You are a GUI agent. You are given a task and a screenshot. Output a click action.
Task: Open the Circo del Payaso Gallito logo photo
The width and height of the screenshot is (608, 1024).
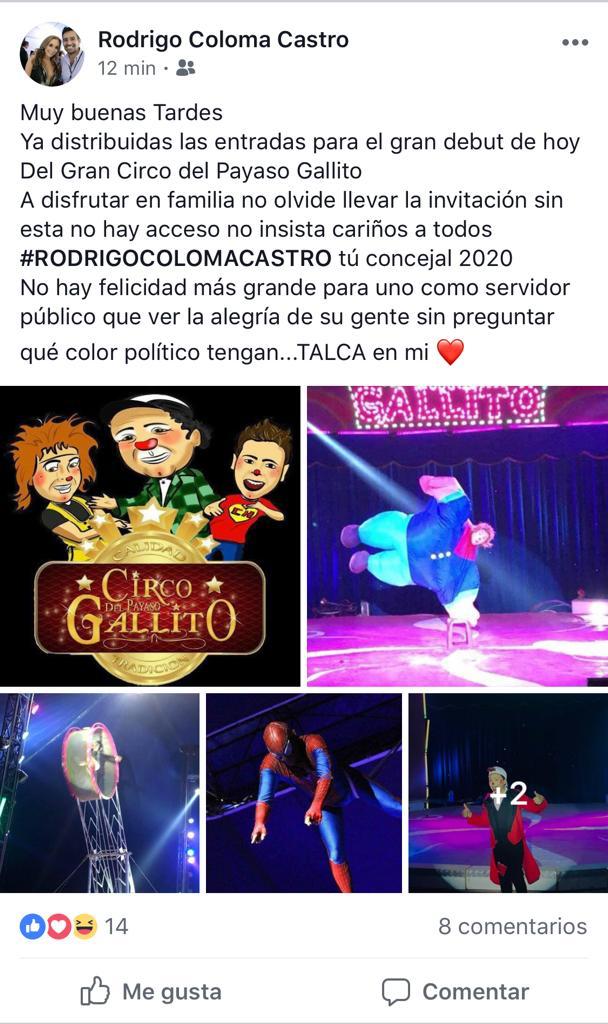click(x=150, y=536)
